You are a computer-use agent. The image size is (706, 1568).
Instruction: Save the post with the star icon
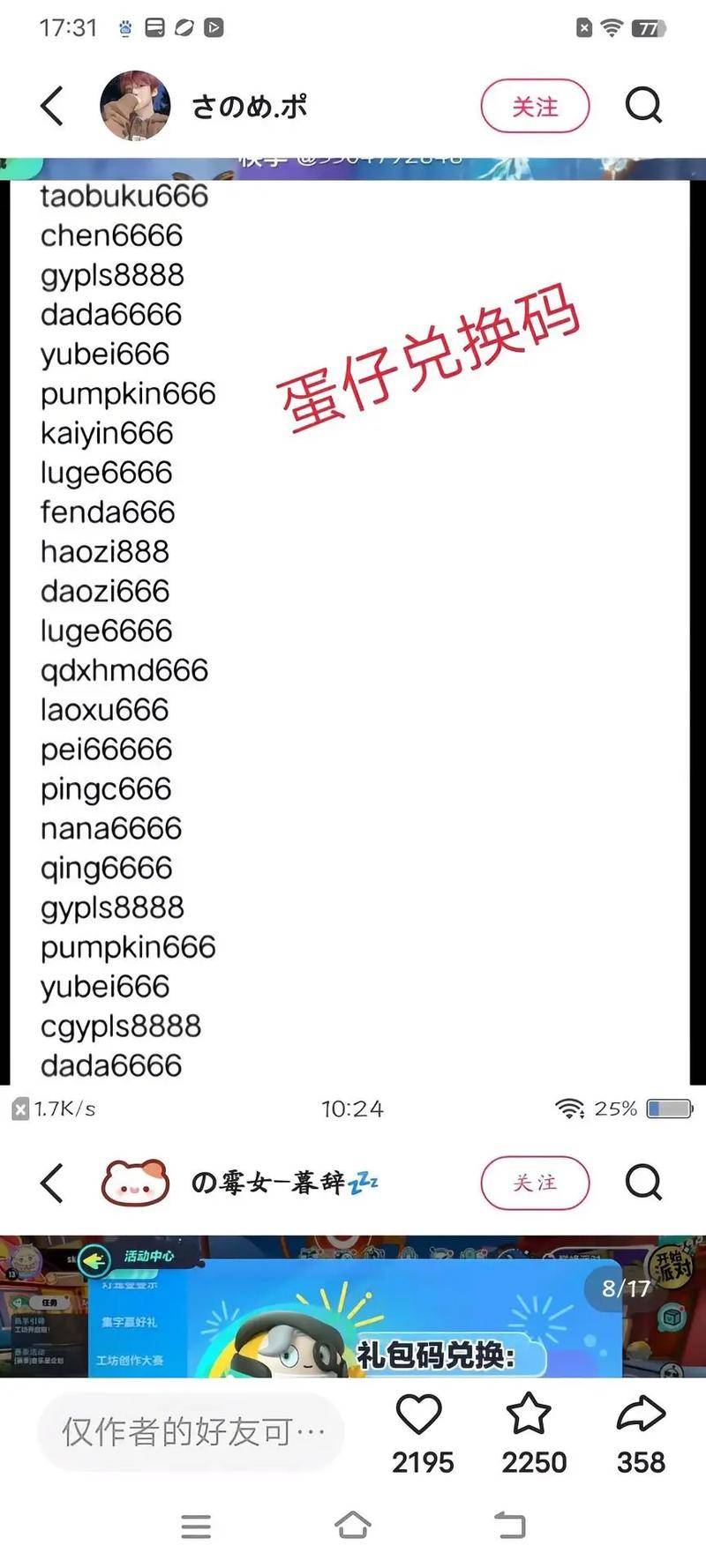pos(529,1415)
